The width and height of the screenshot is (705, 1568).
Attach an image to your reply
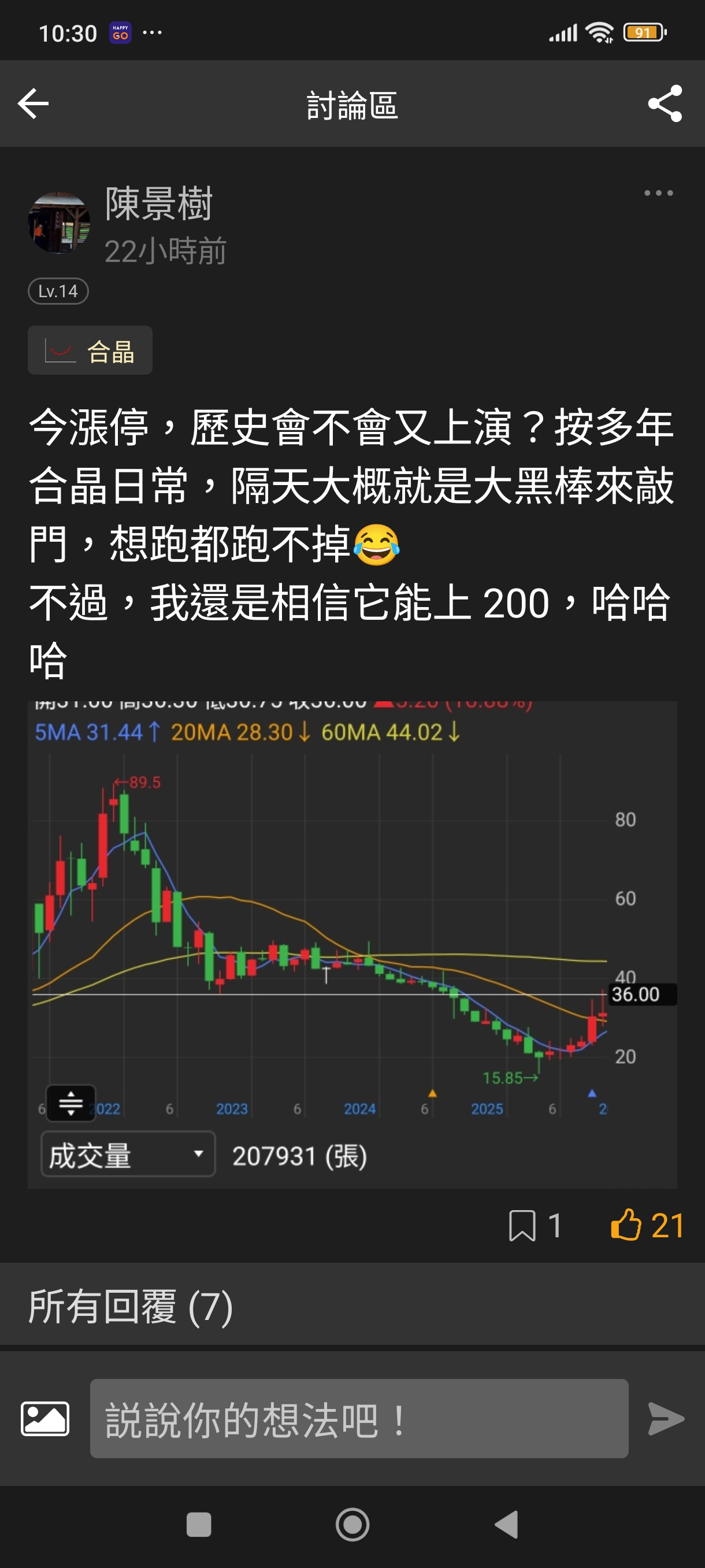tap(45, 1419)
